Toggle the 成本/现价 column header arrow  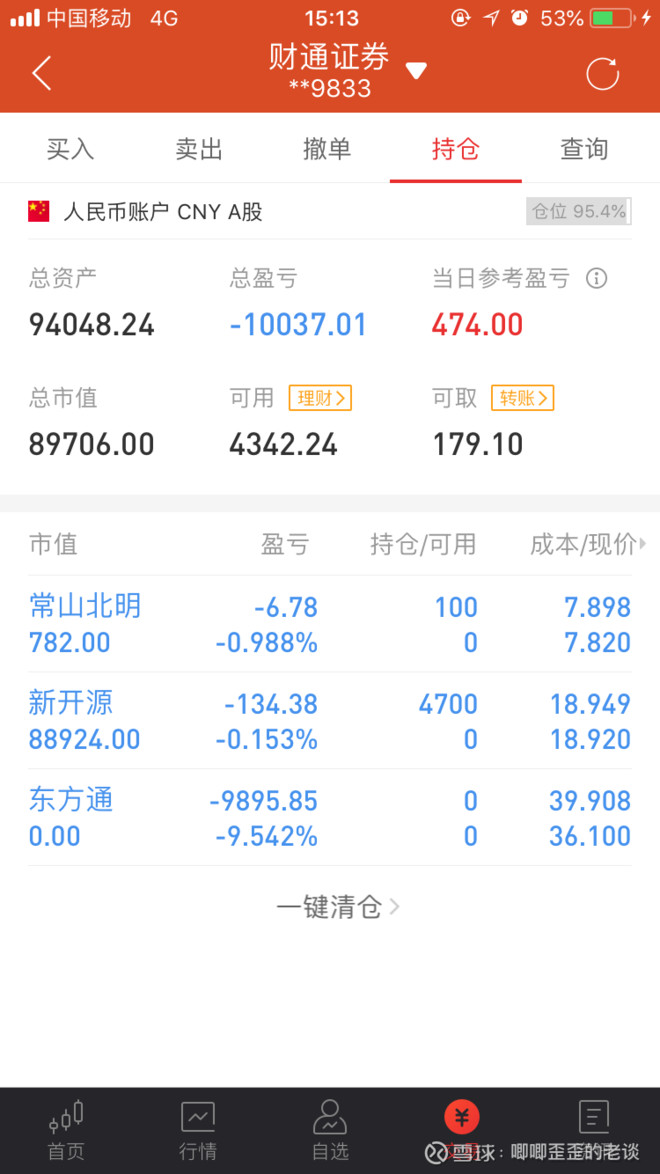pos(643,544)
